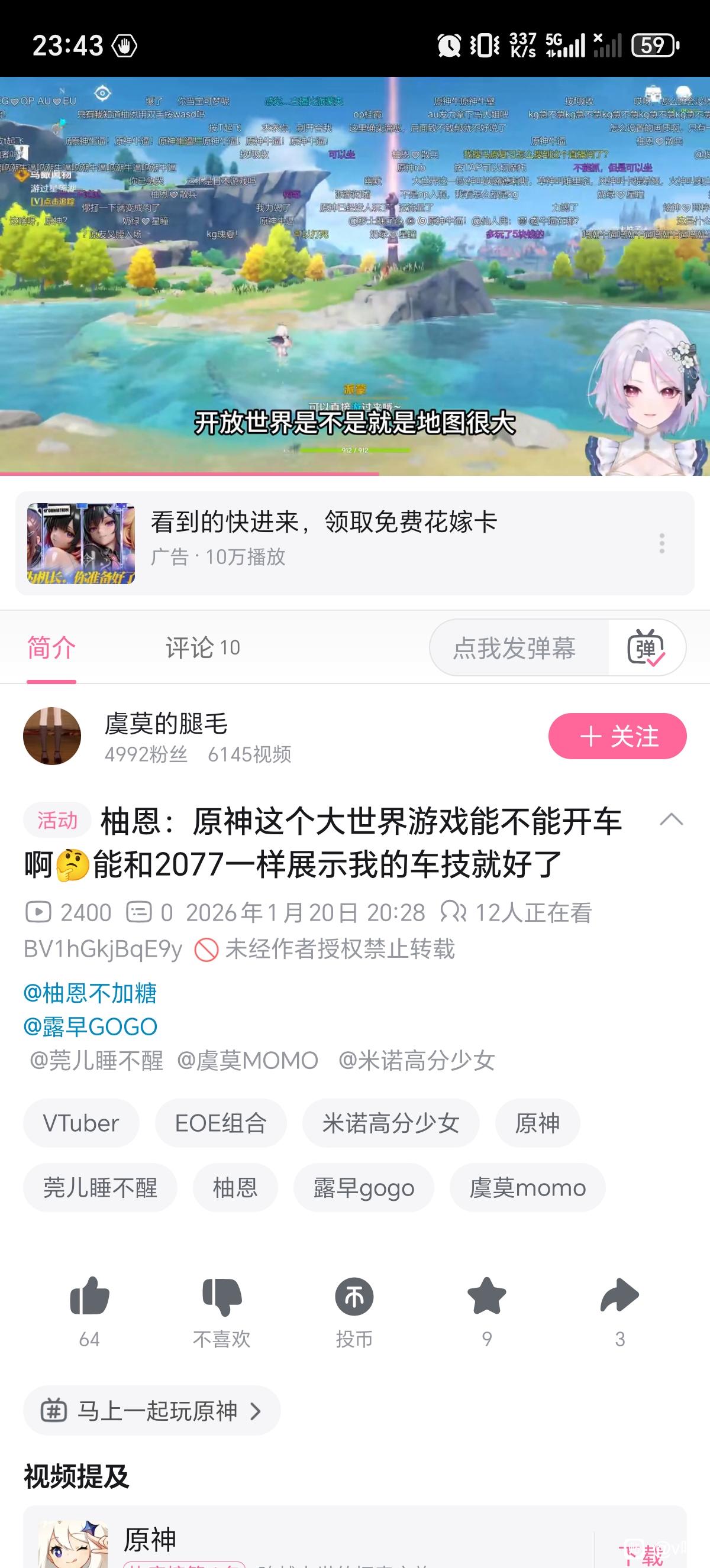
Task: Open the ad options three-dot menu
Action: 661,543
